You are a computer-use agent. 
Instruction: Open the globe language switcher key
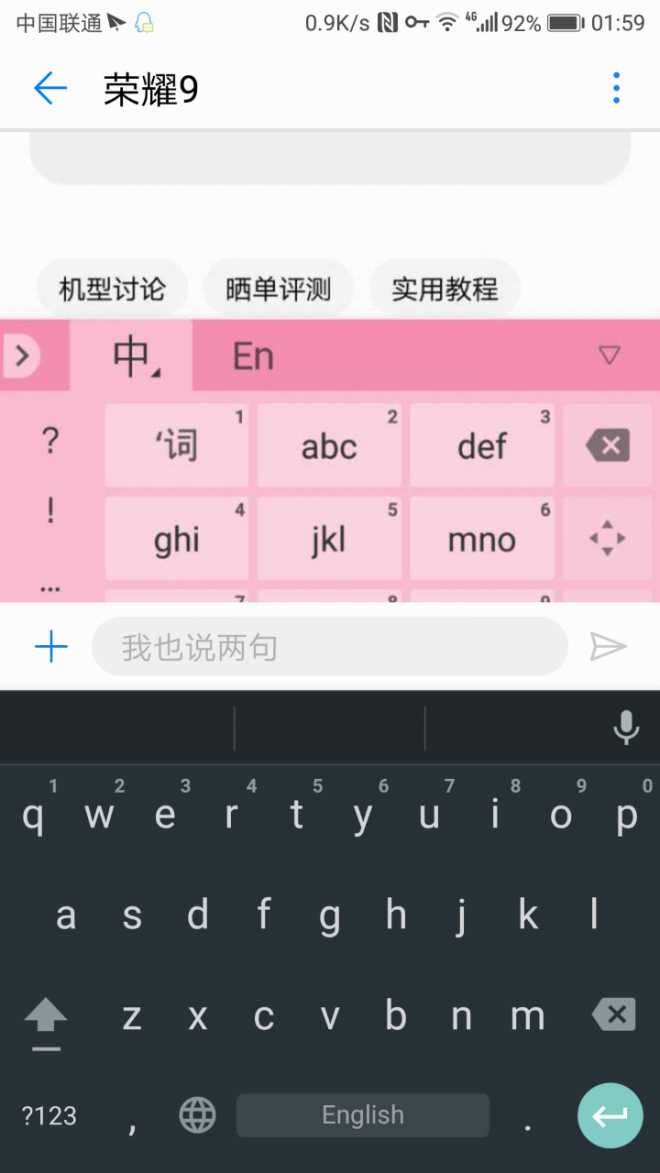tap(197, 1115)
